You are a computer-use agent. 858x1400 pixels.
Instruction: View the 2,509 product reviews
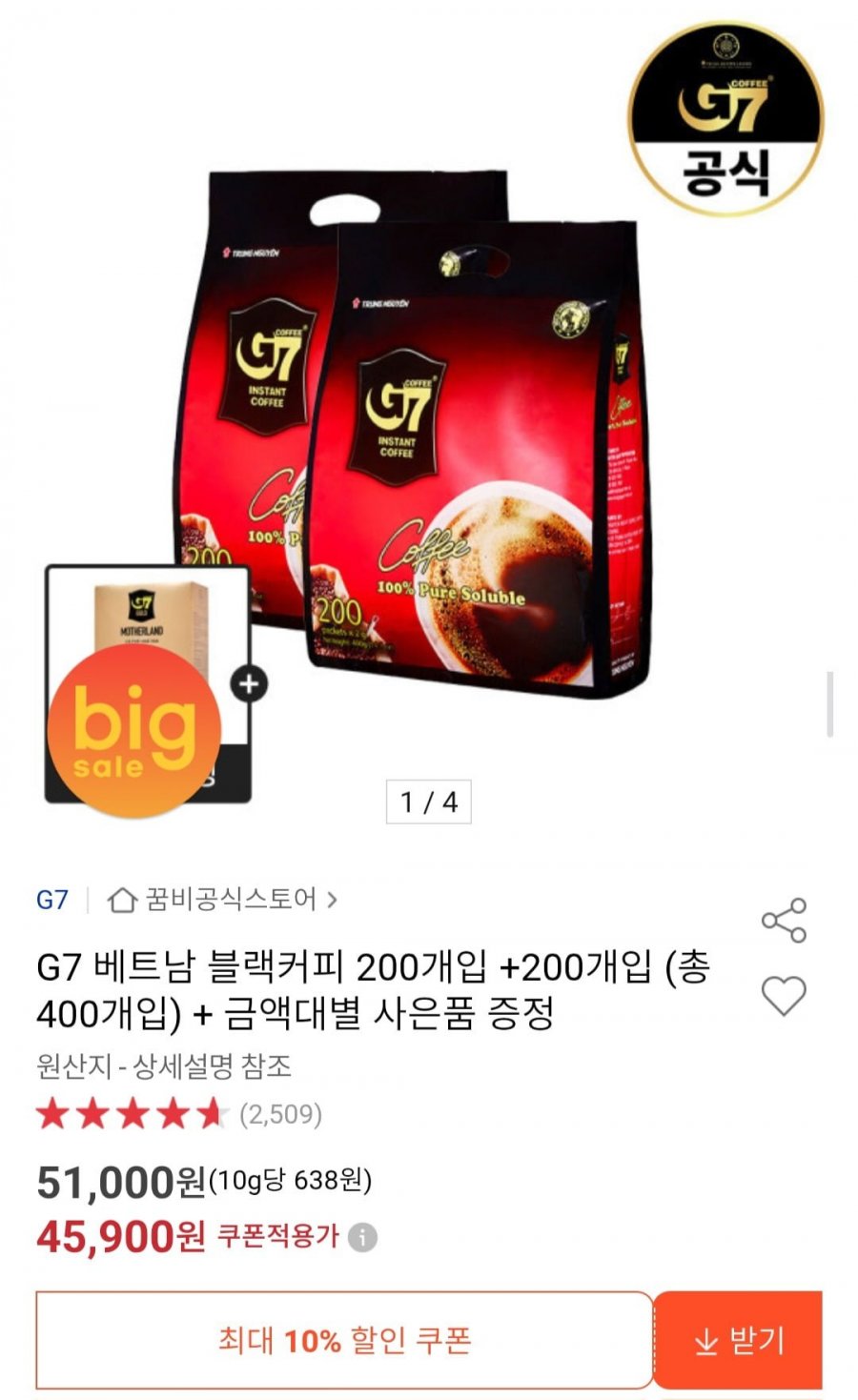point(280,1113)
